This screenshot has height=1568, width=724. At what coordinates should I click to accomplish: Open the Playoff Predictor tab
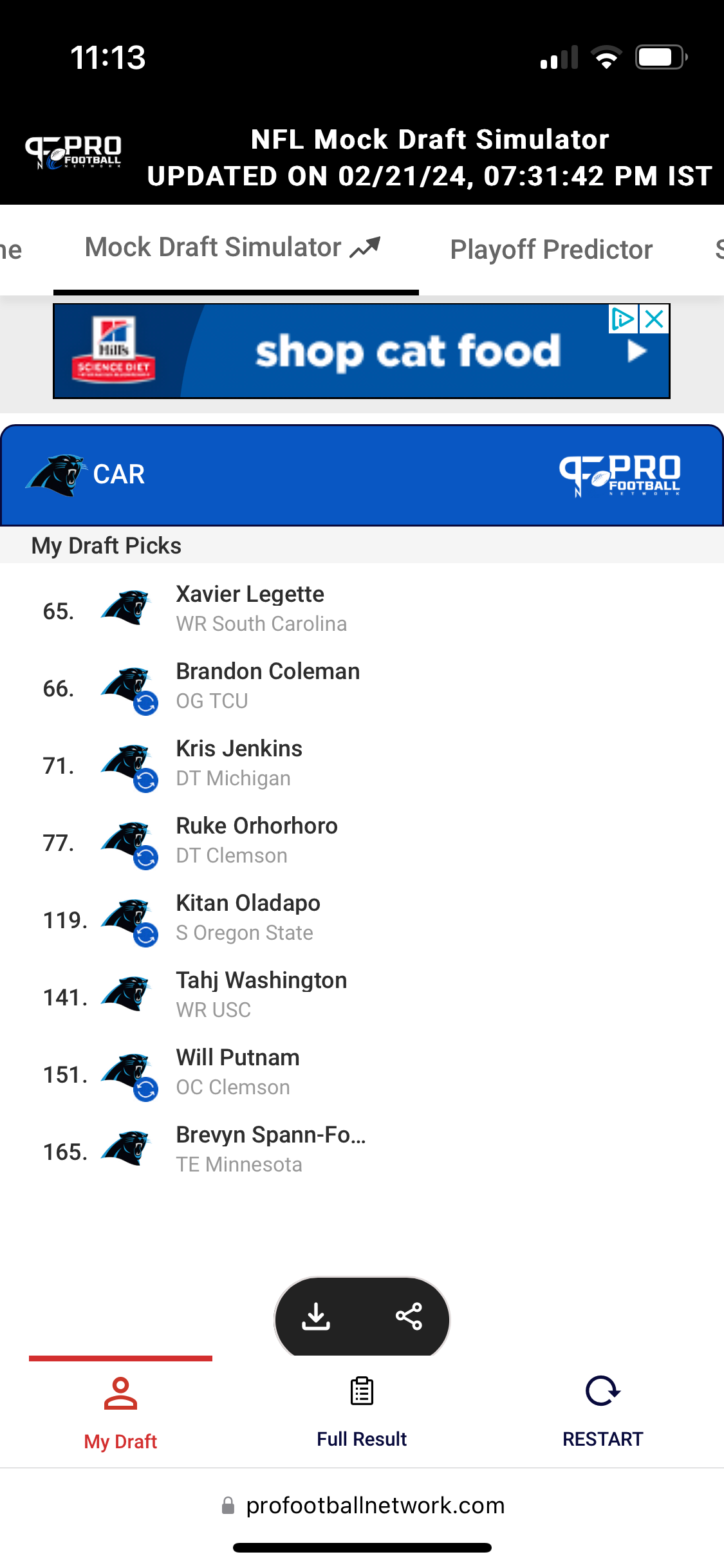point(552,250)
